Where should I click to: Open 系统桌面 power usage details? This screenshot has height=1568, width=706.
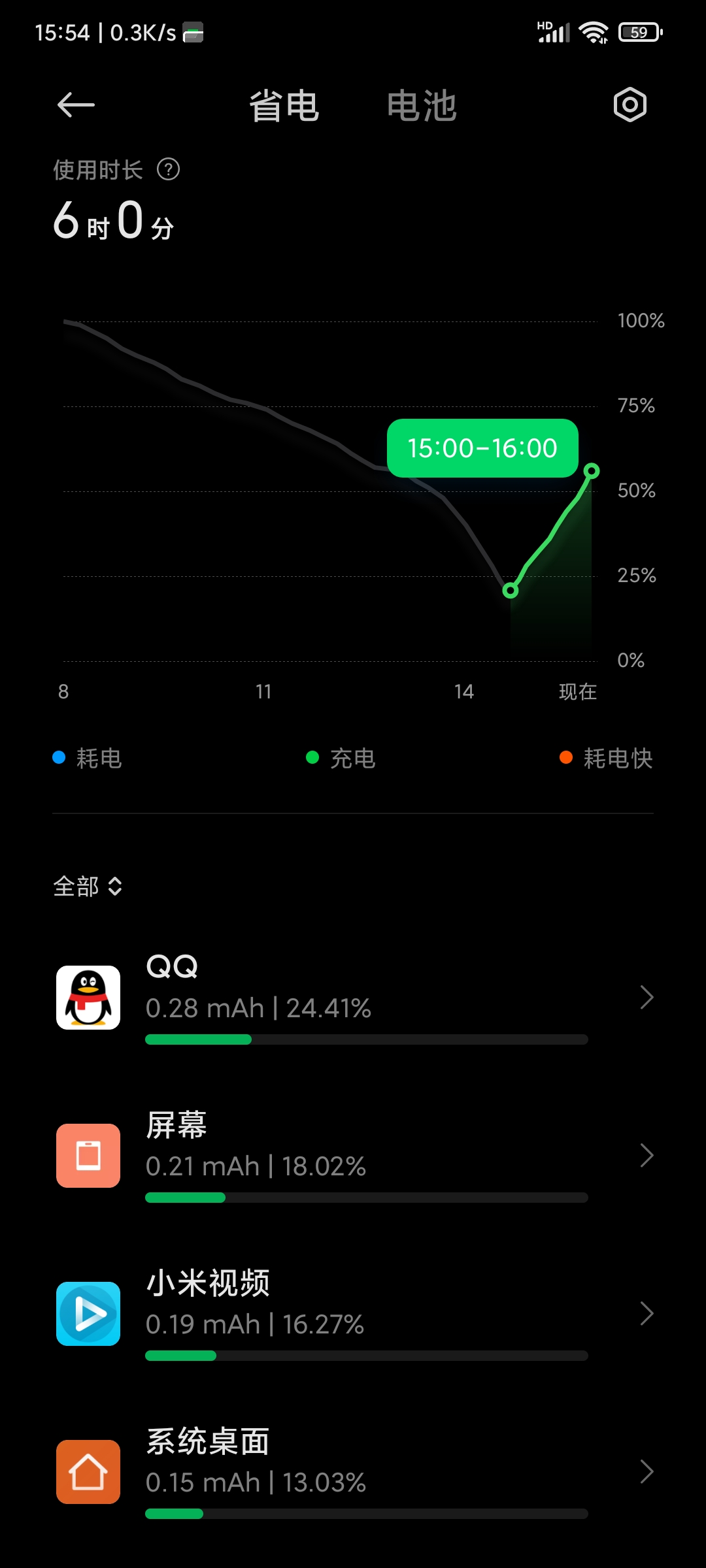click(353, 1472)
